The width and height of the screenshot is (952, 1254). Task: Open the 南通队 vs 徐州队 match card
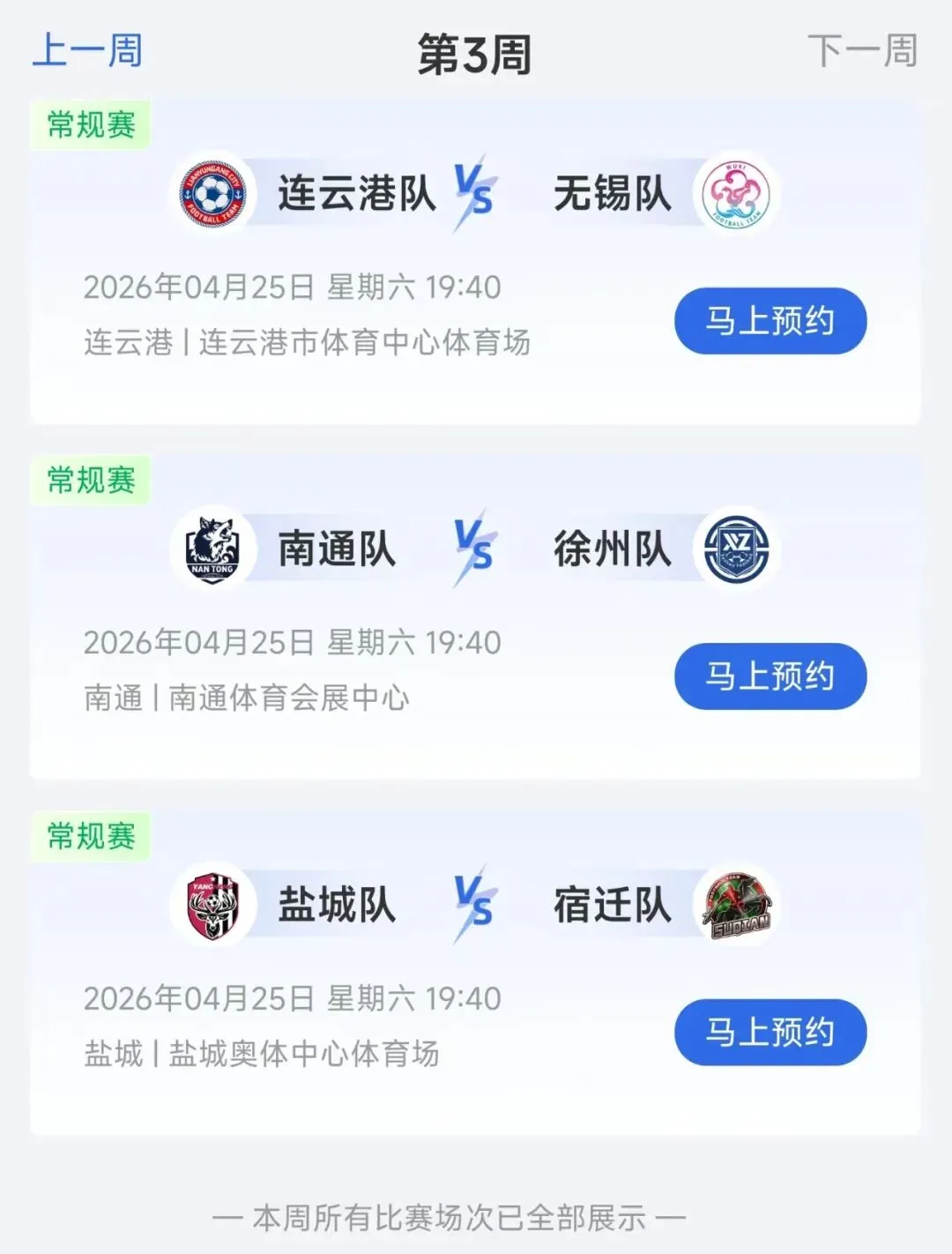[475, 617]
